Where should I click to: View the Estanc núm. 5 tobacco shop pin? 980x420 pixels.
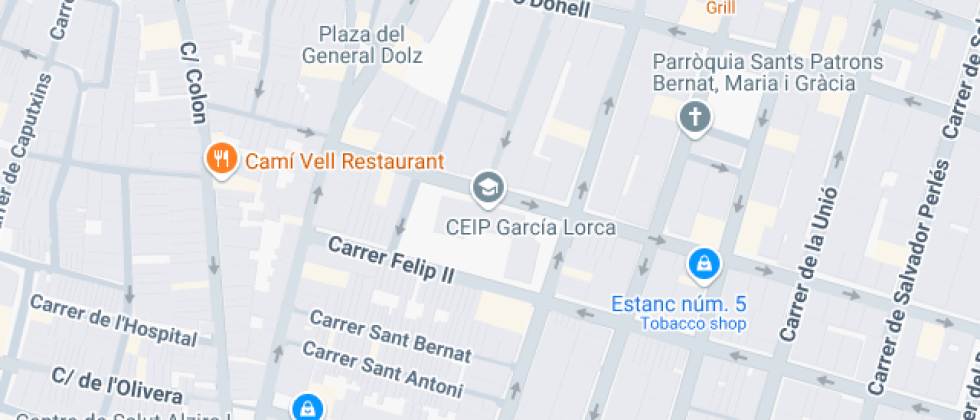pyautogui.click(x=704, y=264)
